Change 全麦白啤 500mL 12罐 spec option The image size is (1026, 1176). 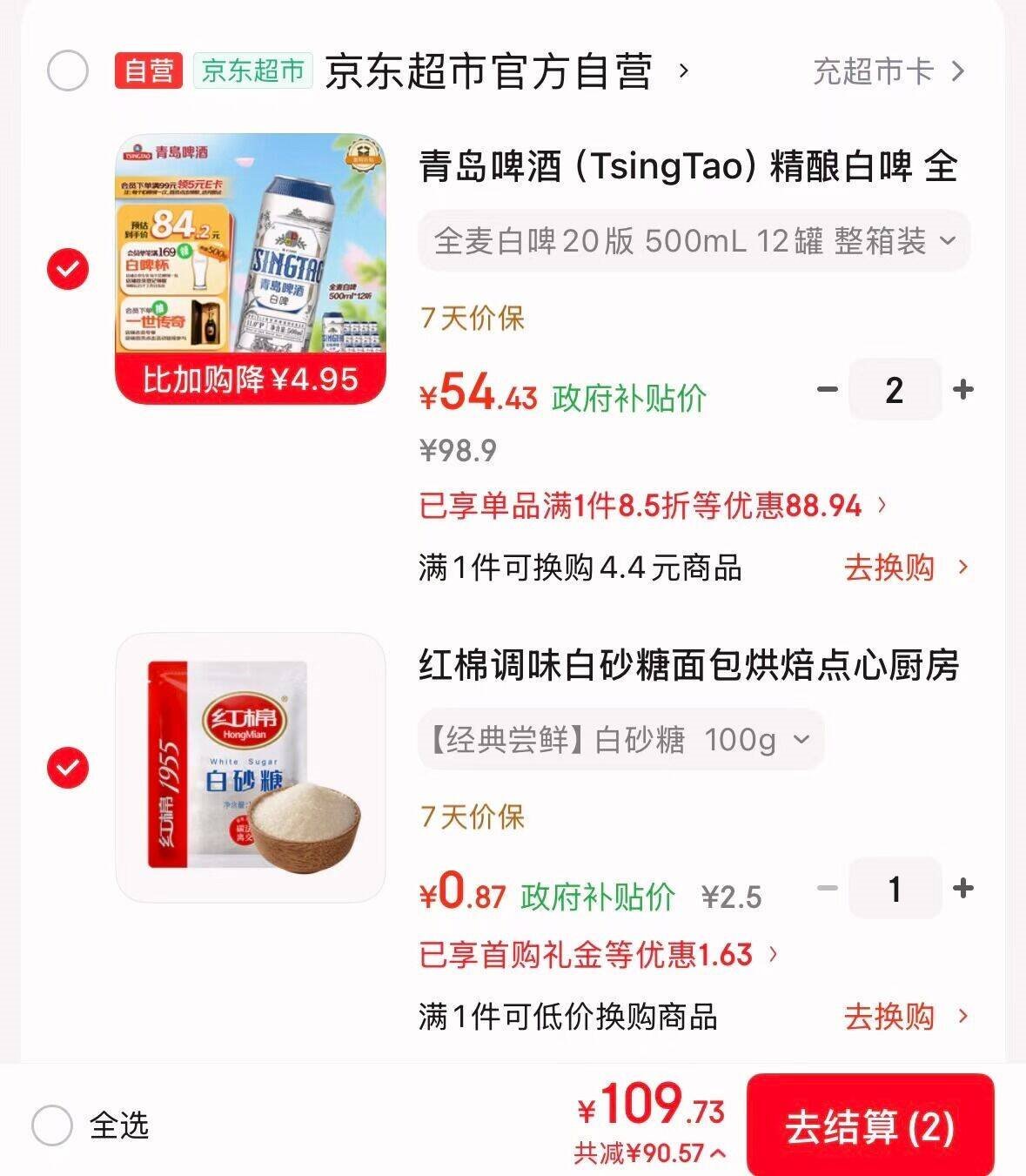pos(694,241)
